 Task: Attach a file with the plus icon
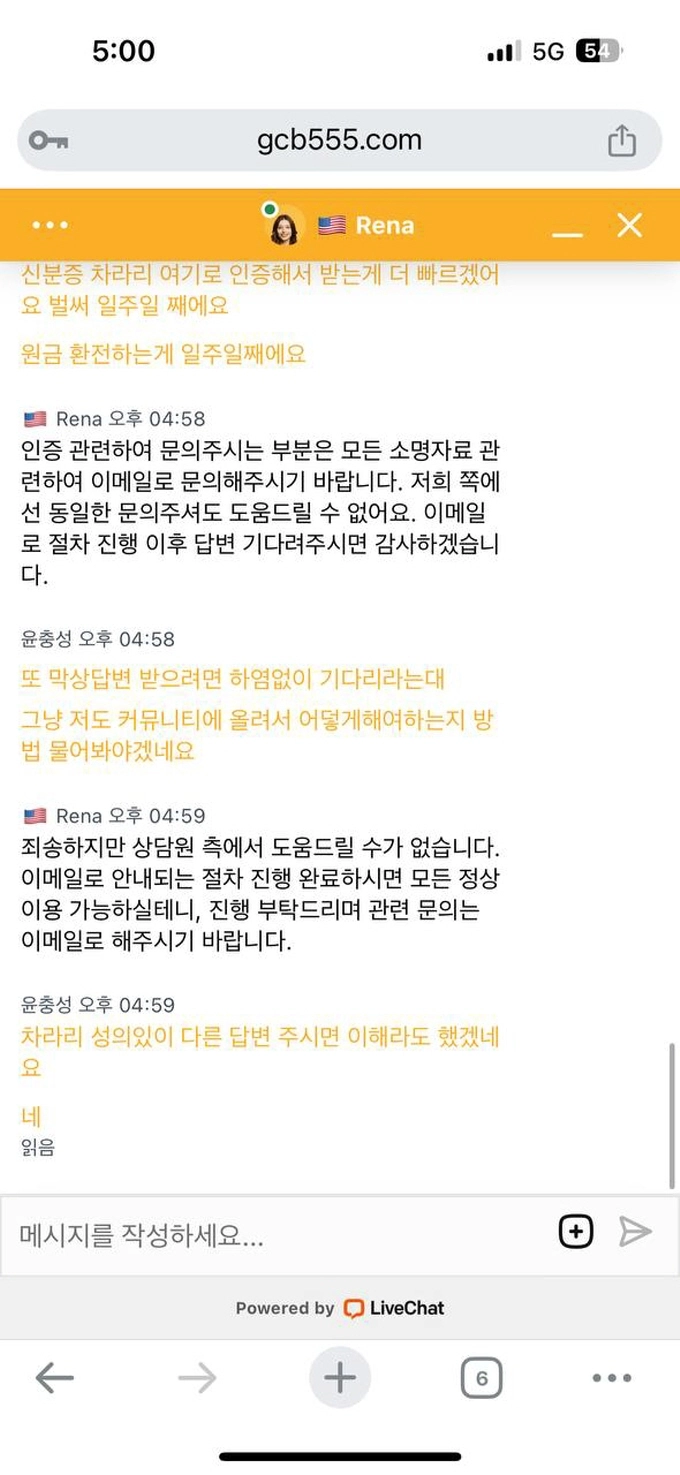coord(576,1231)
